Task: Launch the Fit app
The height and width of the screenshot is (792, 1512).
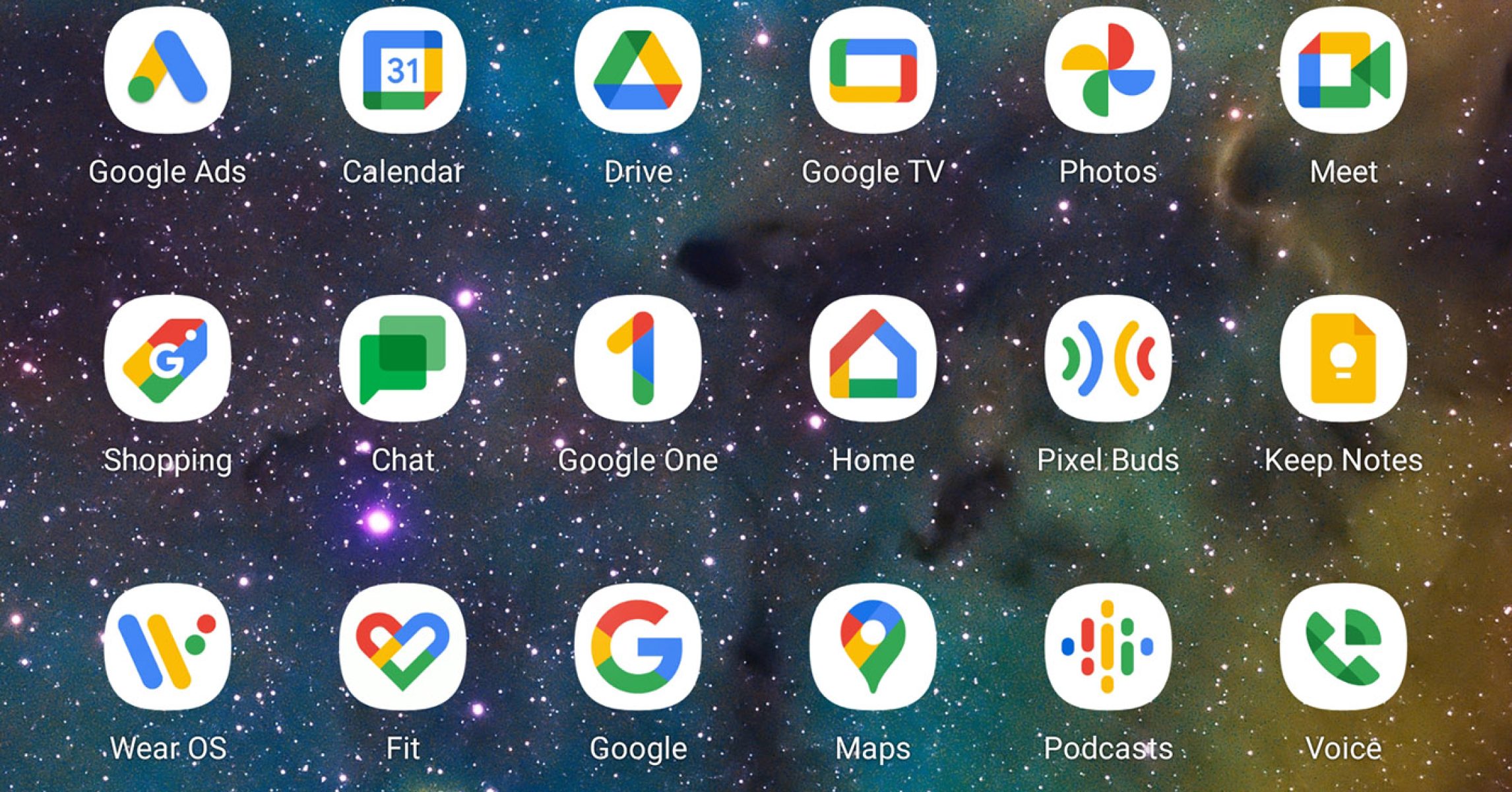Action: [x=402, y=647]
